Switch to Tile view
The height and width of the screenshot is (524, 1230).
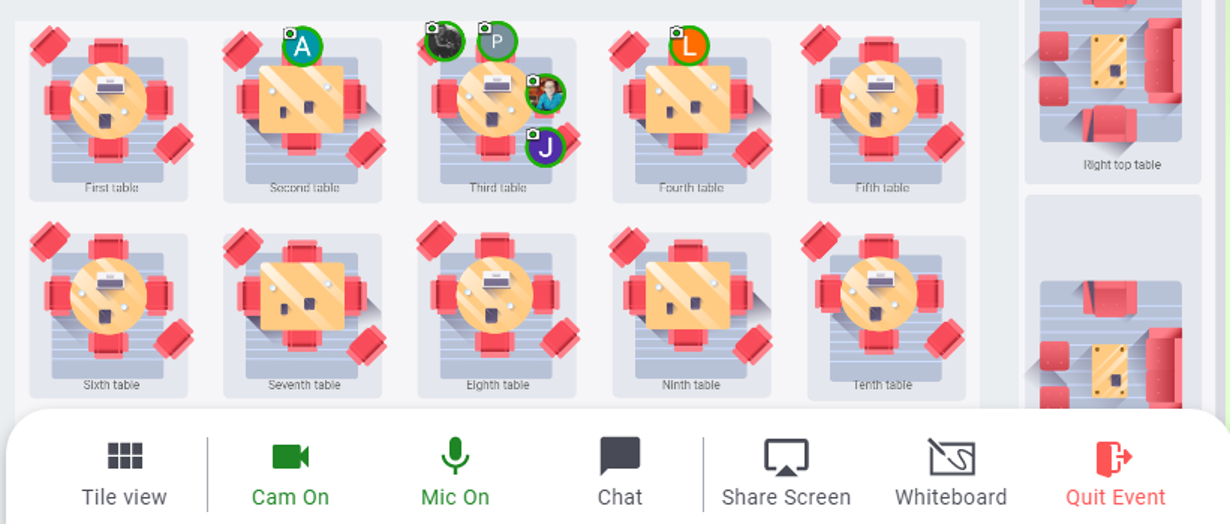click(124, 474)
